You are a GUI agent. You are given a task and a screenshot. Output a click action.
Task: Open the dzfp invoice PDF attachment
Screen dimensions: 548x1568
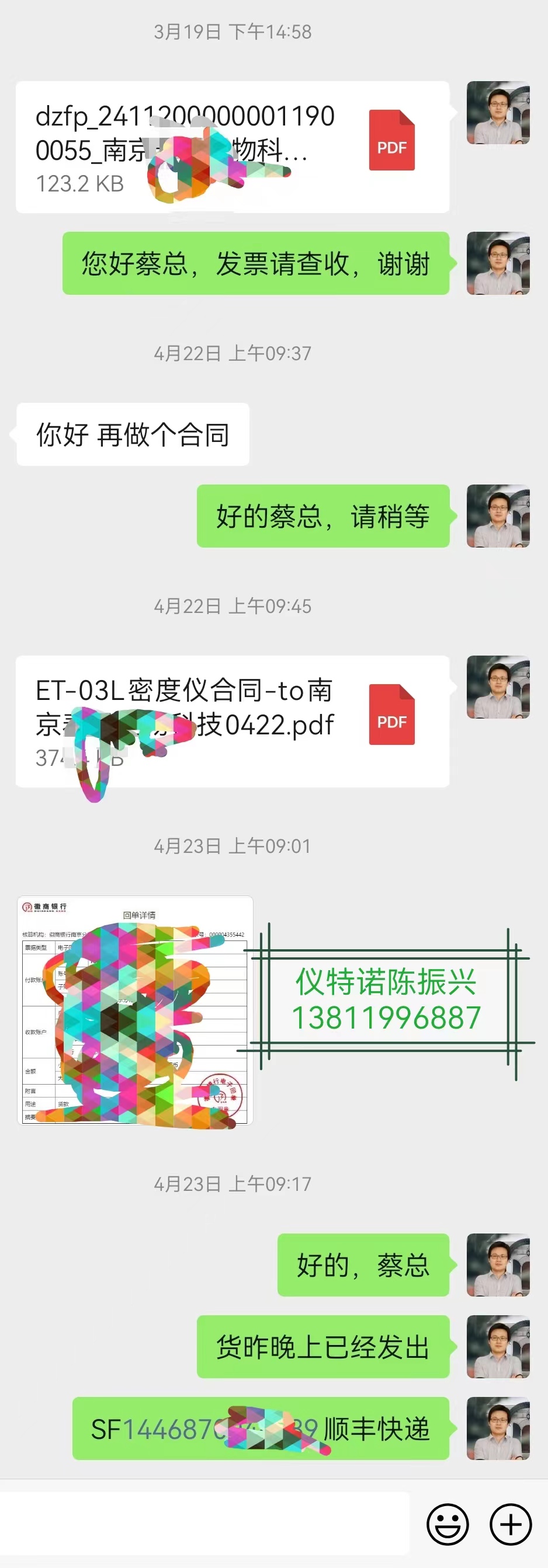click(x=232, y=147)
